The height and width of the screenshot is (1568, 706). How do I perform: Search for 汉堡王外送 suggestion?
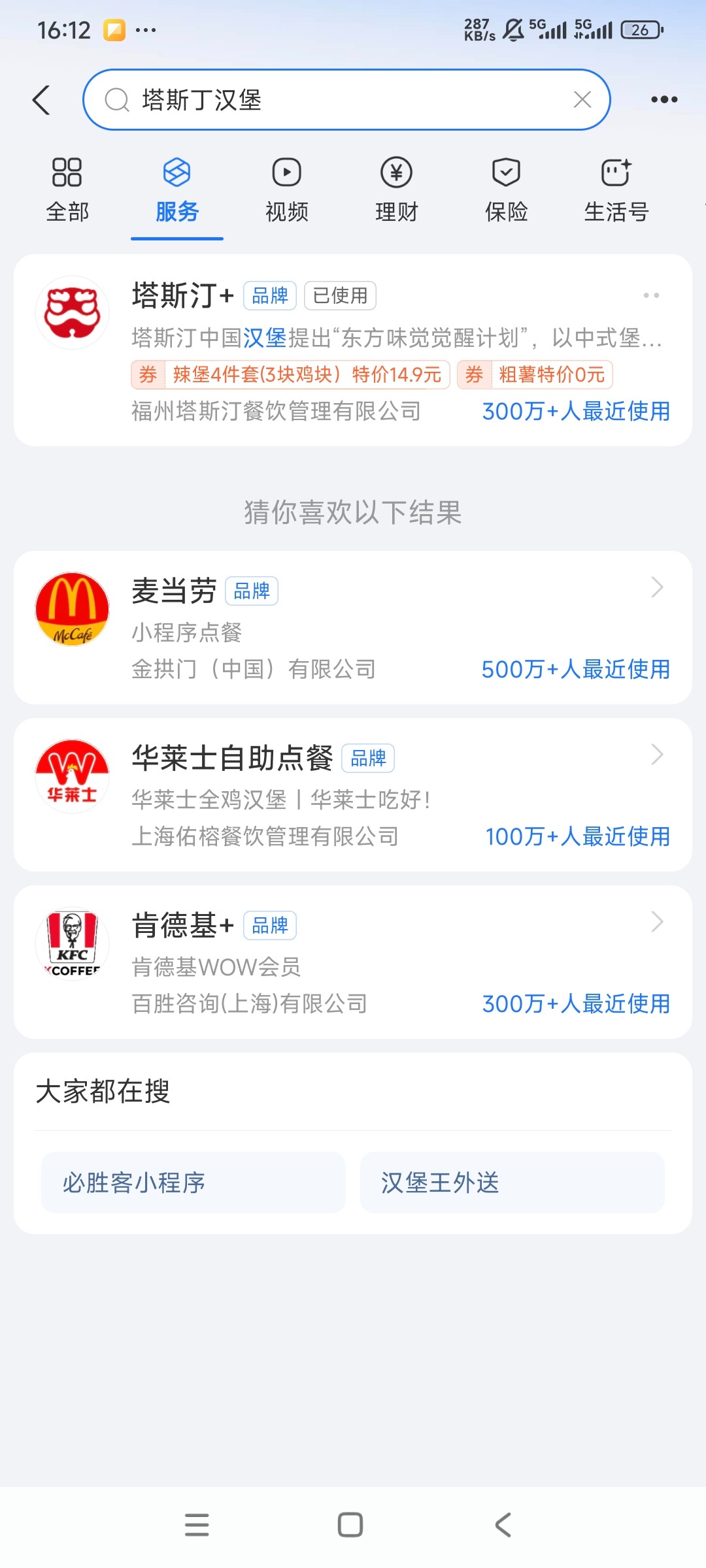click(512, 1183)
